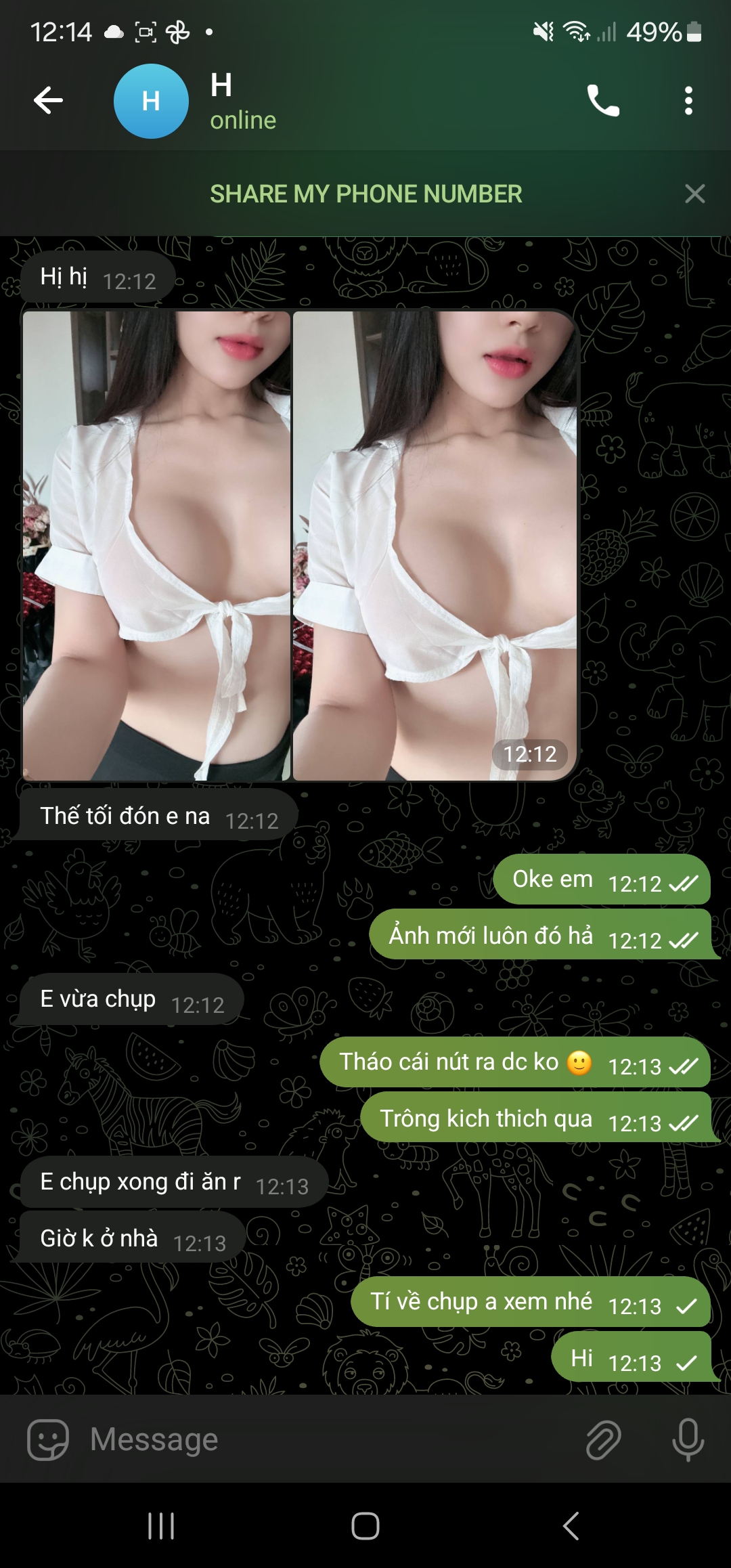Open the attachment paperclip
731x1568 pixels.
(603, 1439)
